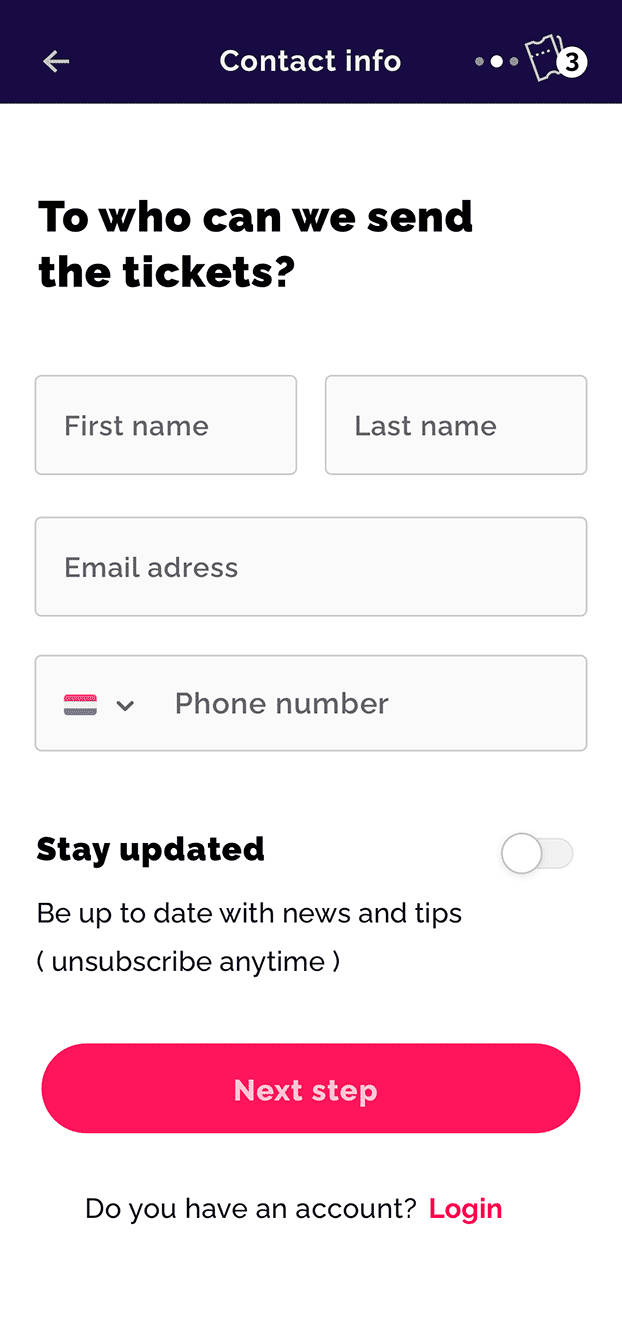
Task: Continue with the Next step button
Action: coord(311,1089)
